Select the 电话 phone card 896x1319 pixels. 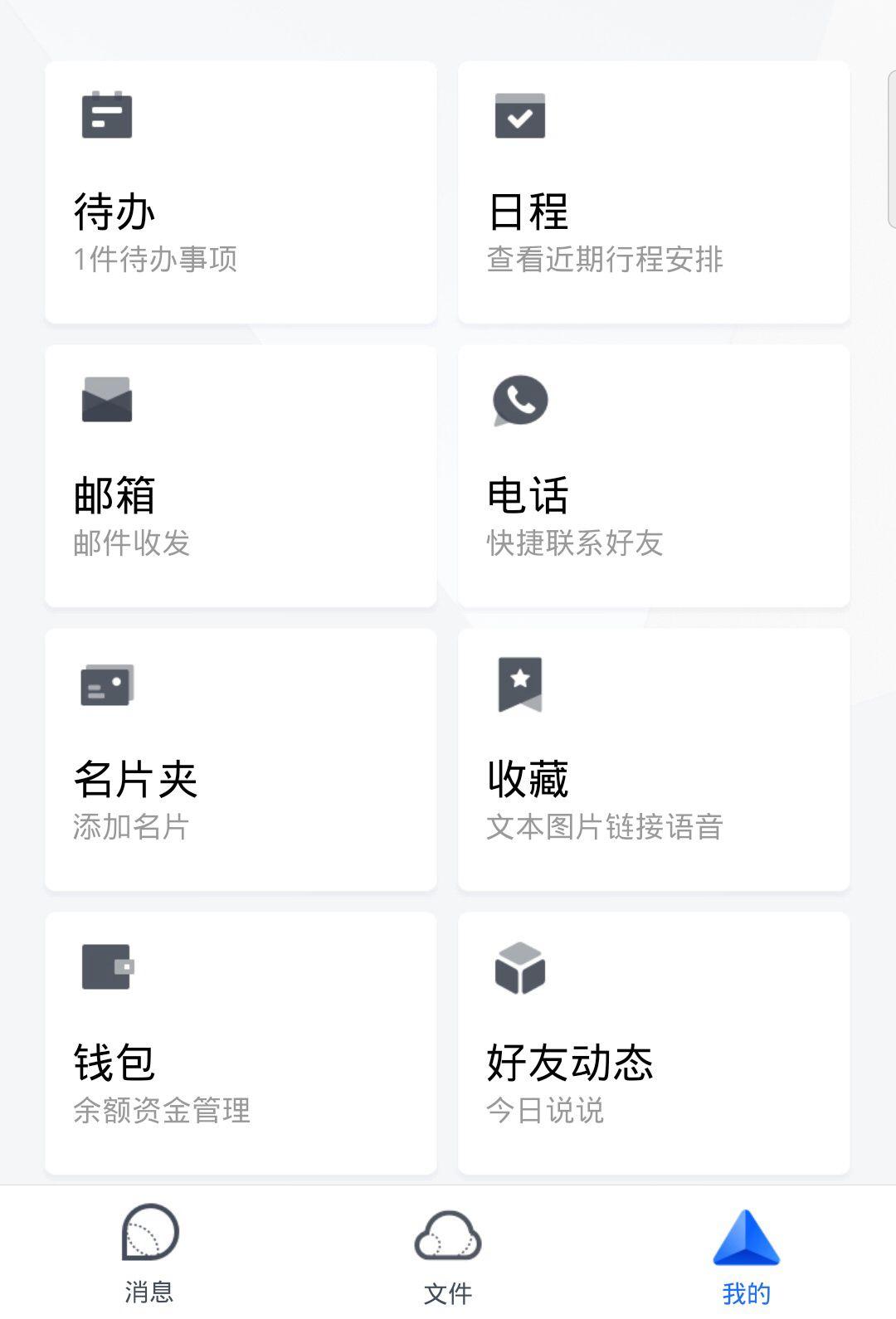654,476
